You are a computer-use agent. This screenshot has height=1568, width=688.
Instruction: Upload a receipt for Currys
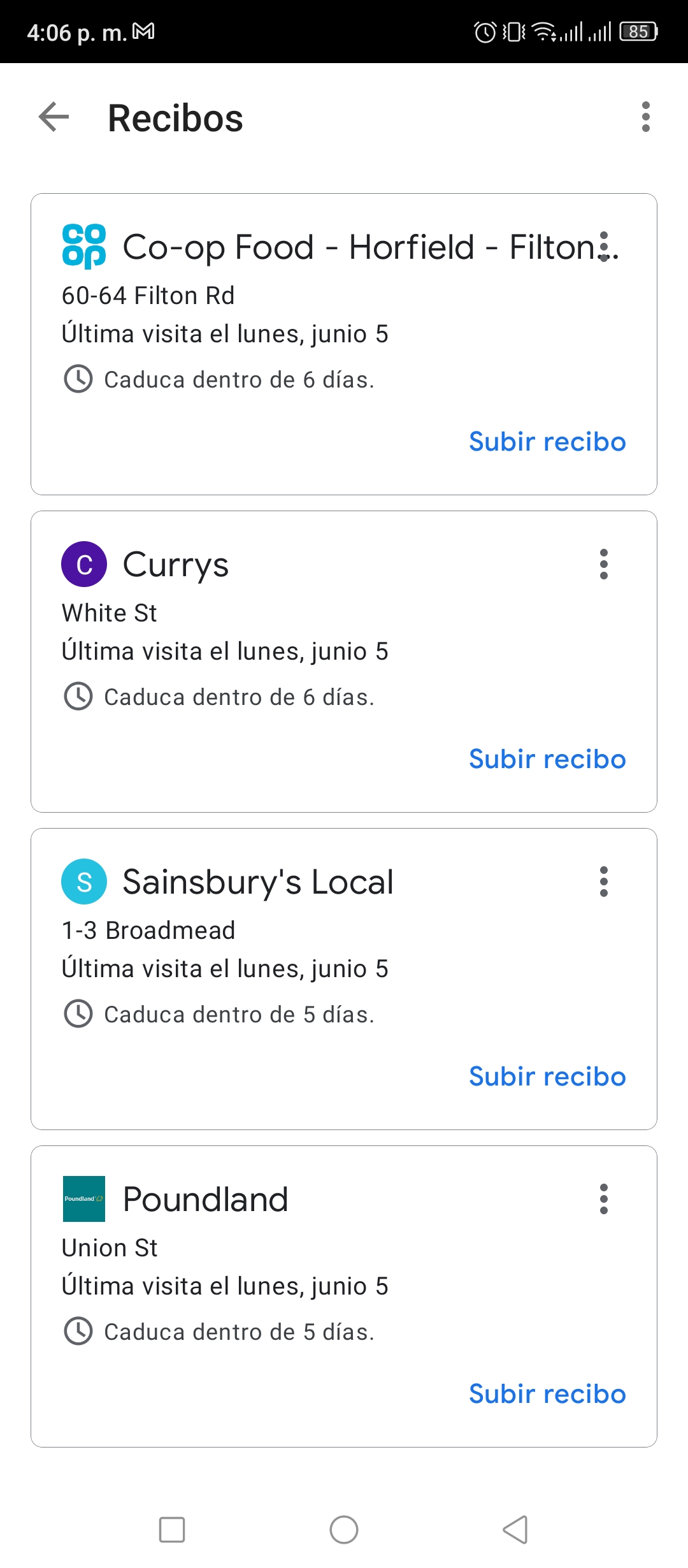[547, 759]
